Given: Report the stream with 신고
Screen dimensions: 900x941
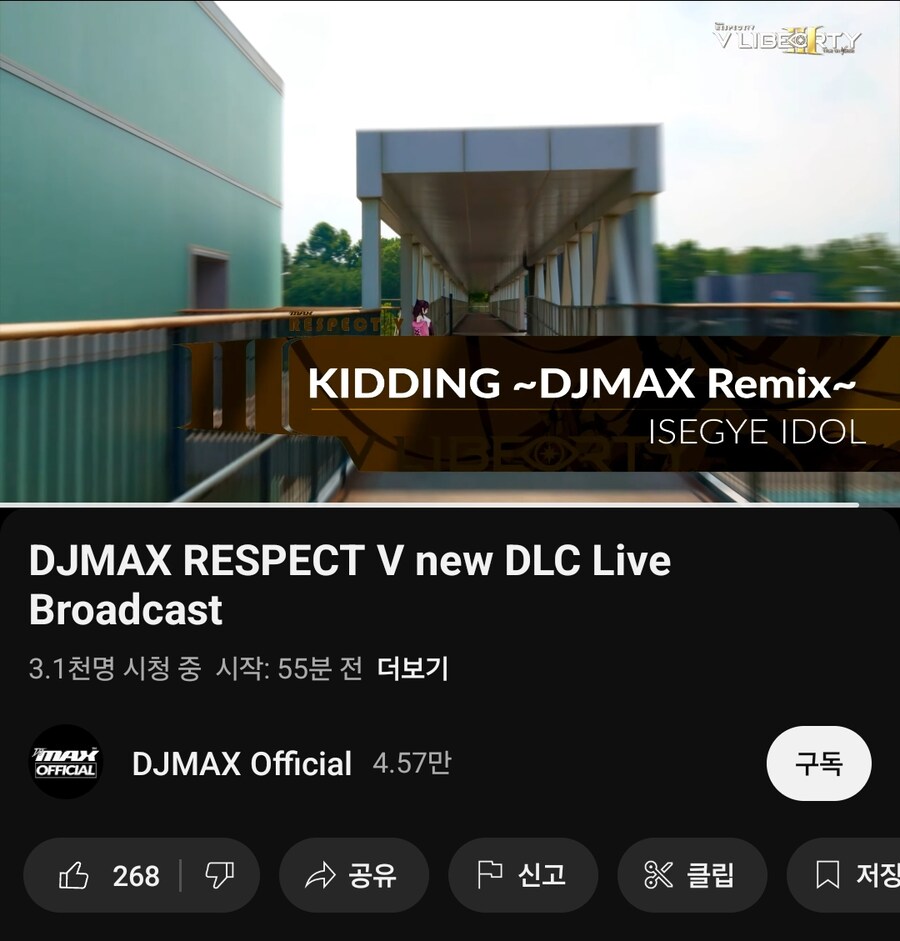Looking at the screenshot, I should (x=521, y=876).
